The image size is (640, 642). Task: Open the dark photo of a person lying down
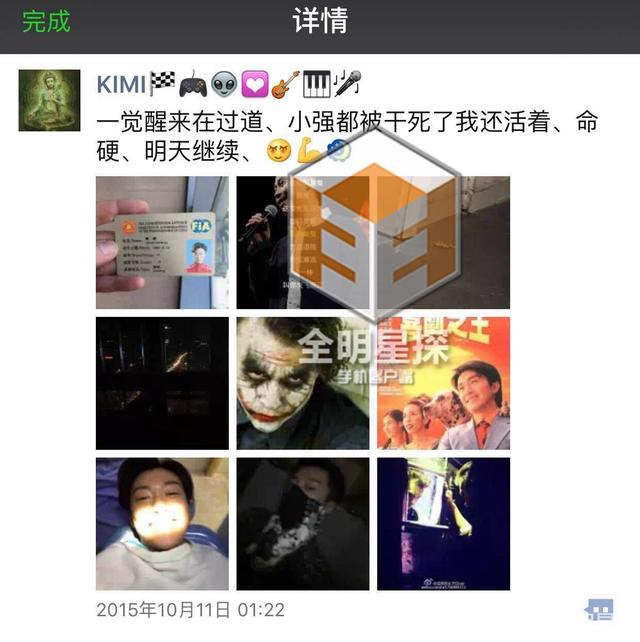[302, 523]
